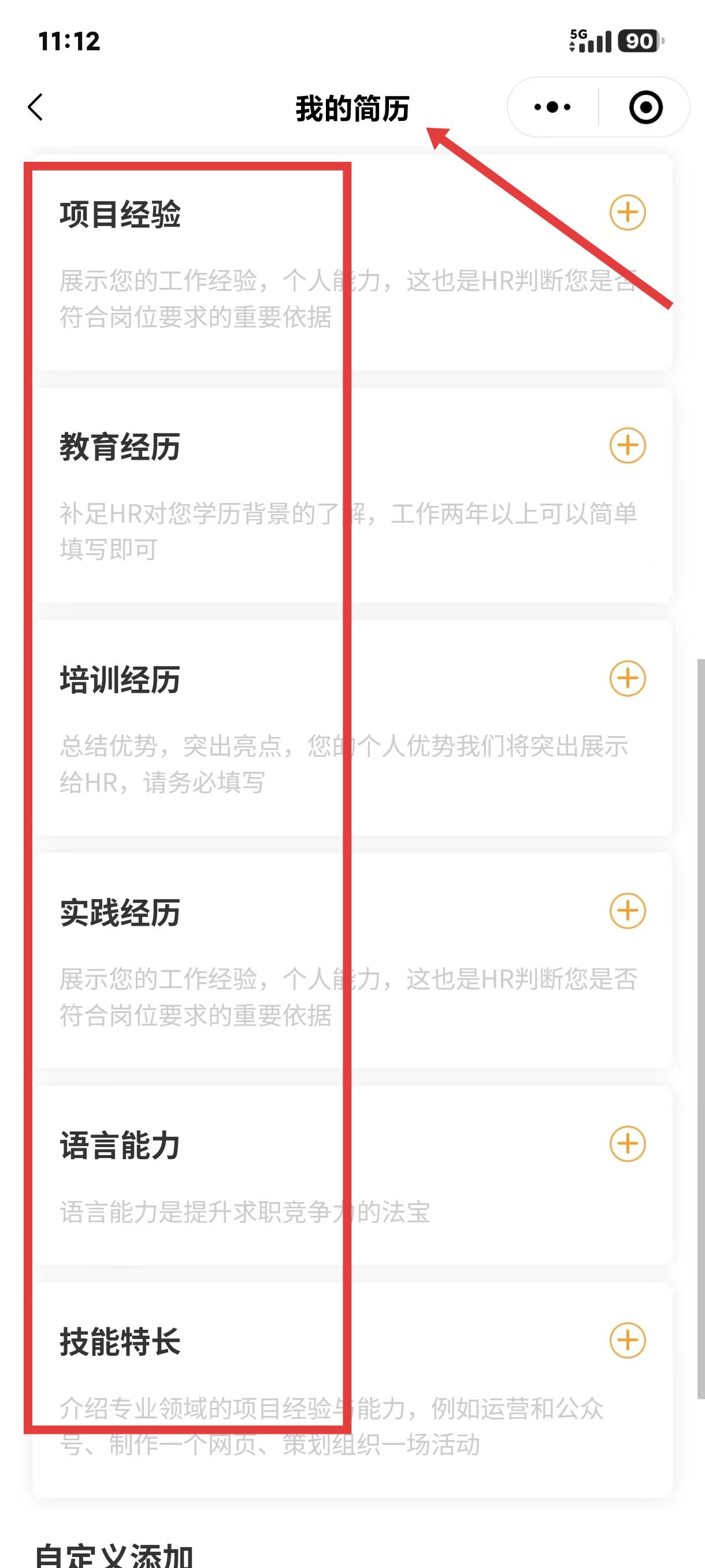The height and width of the screenshot is (1568, 705).
Task: Go back from 我的简历 page
Action: (x=36, y=107)
